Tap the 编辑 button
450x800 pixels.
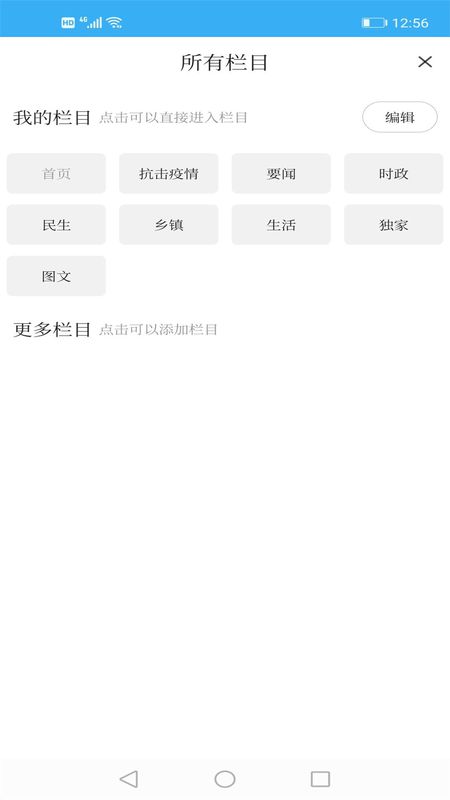point(399,117)
